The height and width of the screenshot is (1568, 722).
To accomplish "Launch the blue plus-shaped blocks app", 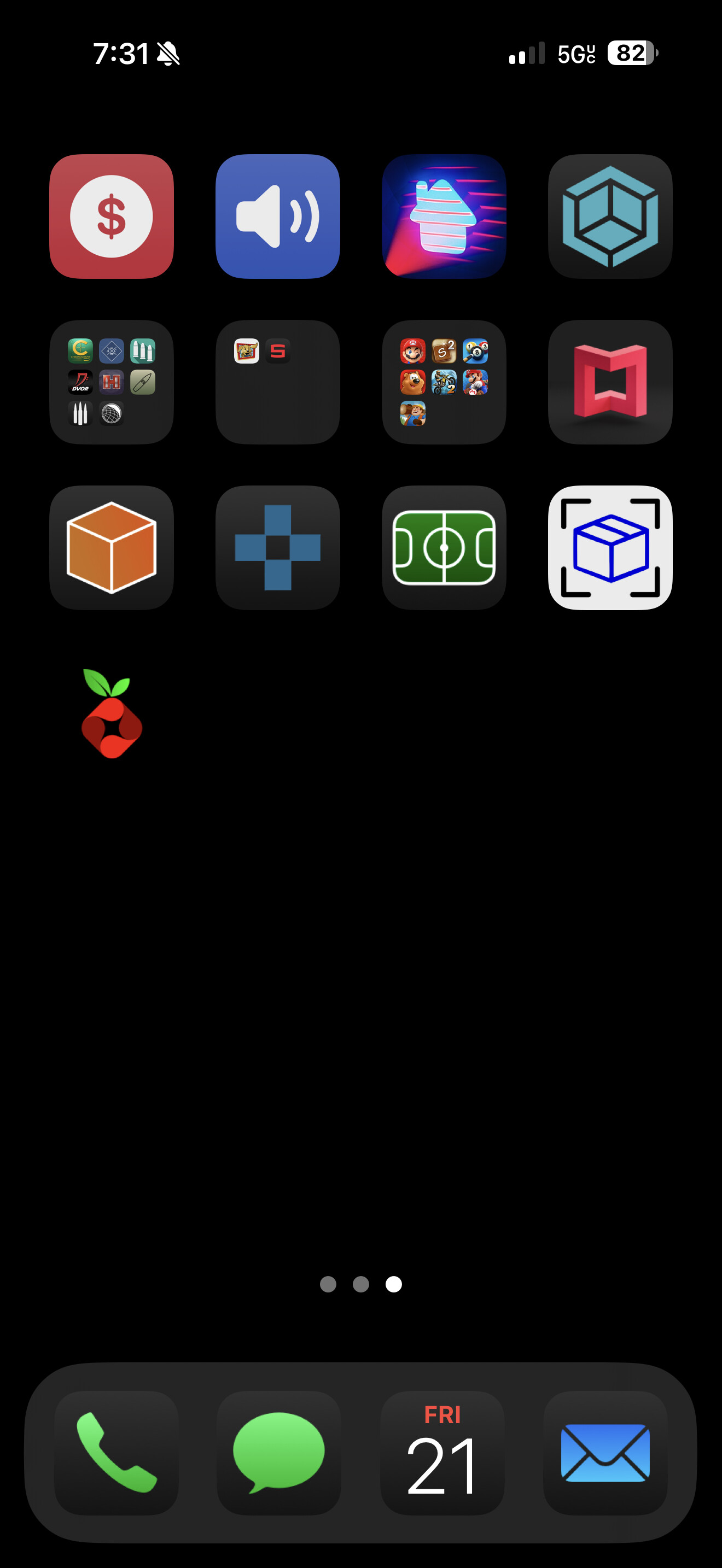I will 278,548.
